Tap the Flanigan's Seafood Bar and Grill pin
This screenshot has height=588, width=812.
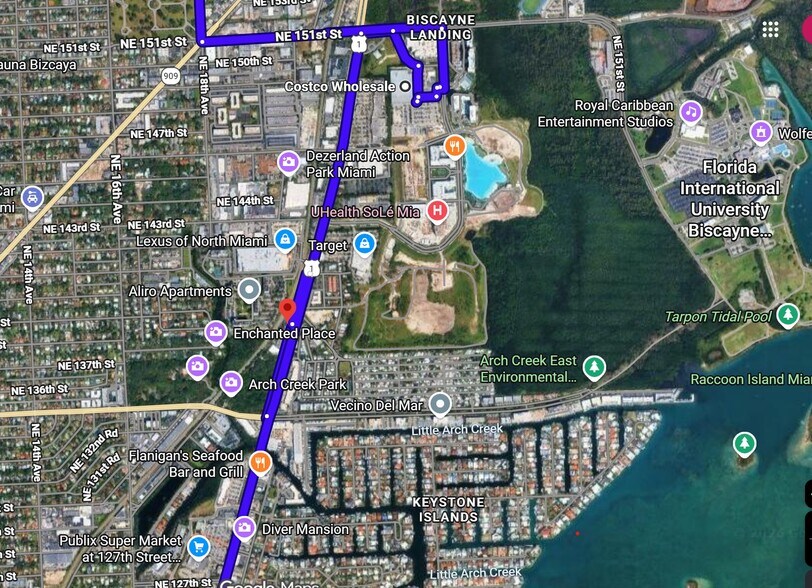tap(260, 463)
